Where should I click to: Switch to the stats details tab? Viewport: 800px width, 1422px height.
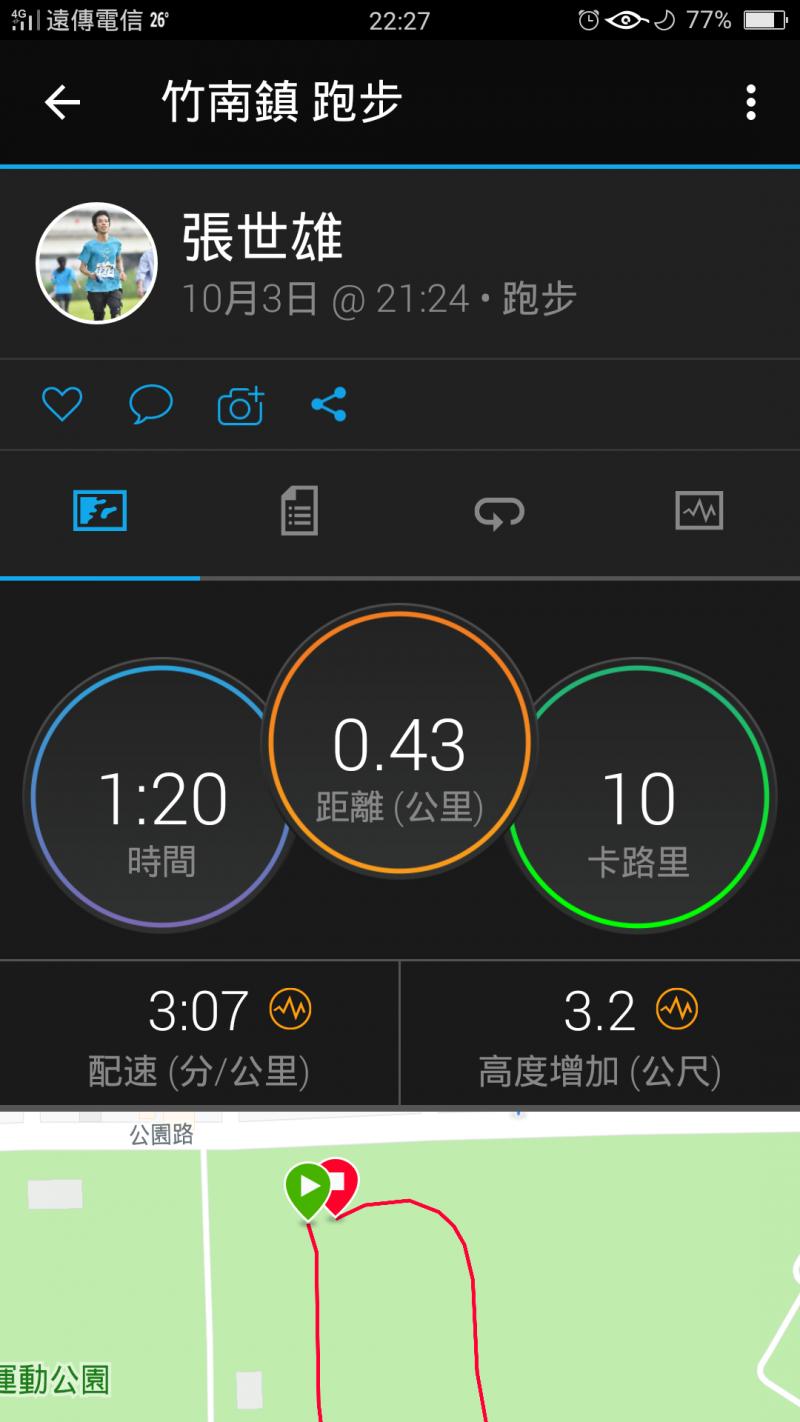click(x=299, y=511)
